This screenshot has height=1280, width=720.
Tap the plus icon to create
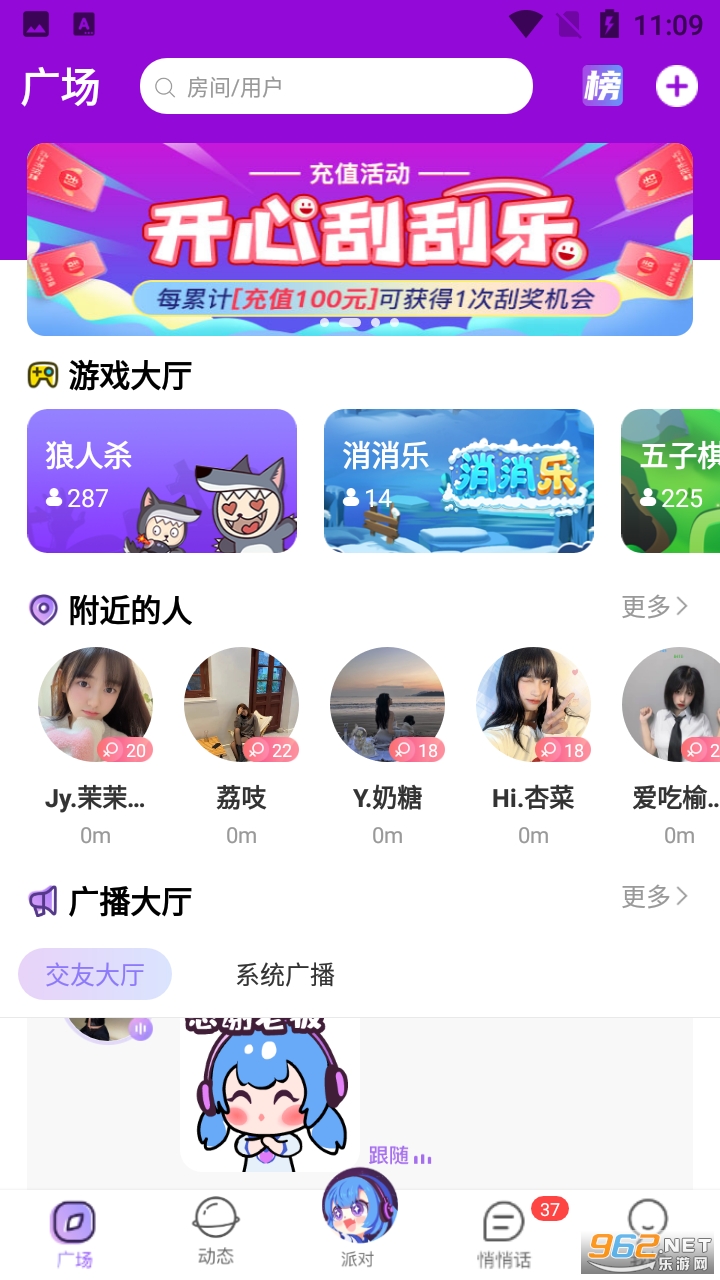(676, 87)
